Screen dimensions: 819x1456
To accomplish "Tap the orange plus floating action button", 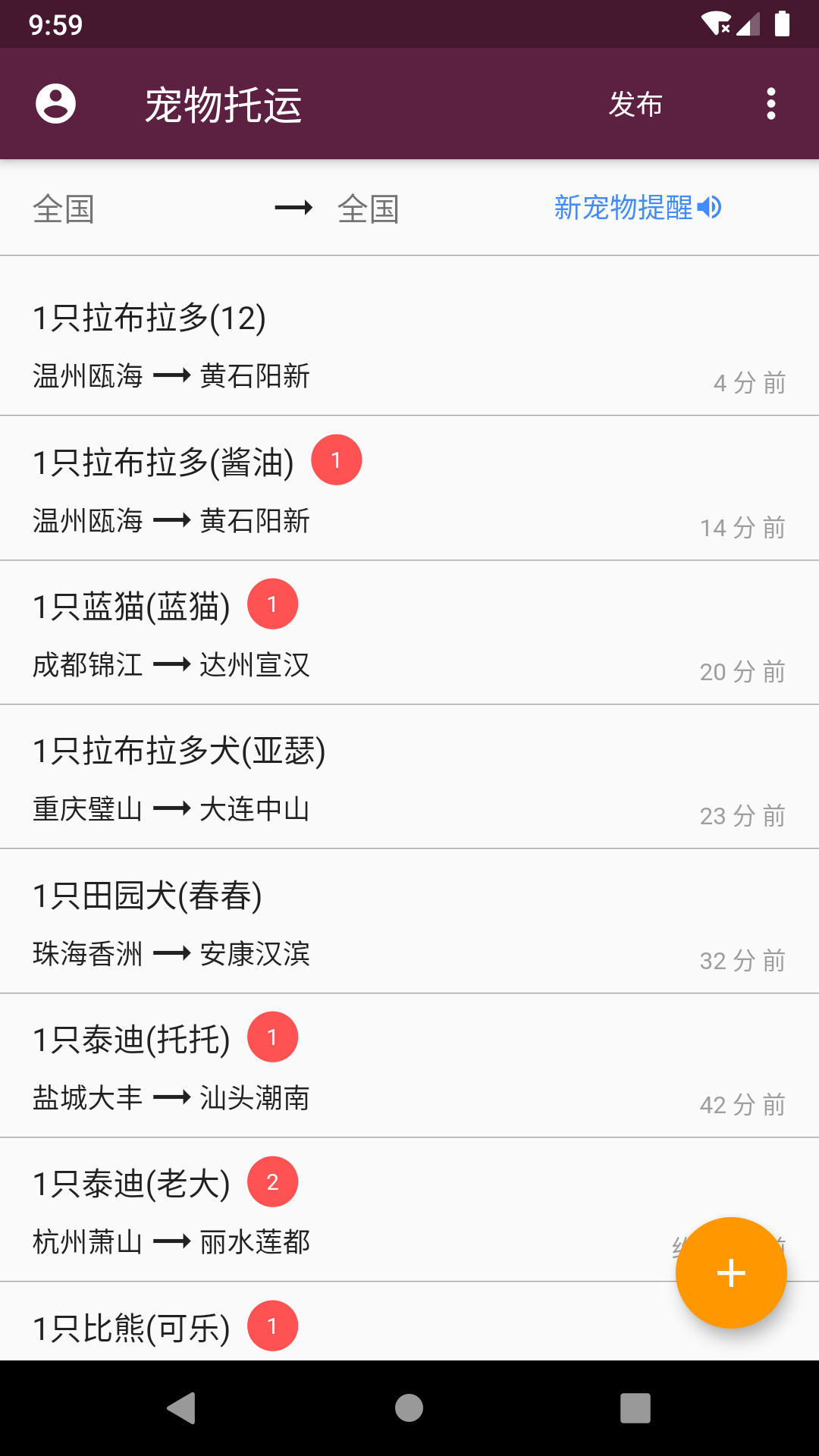I will coord(730,1272).
